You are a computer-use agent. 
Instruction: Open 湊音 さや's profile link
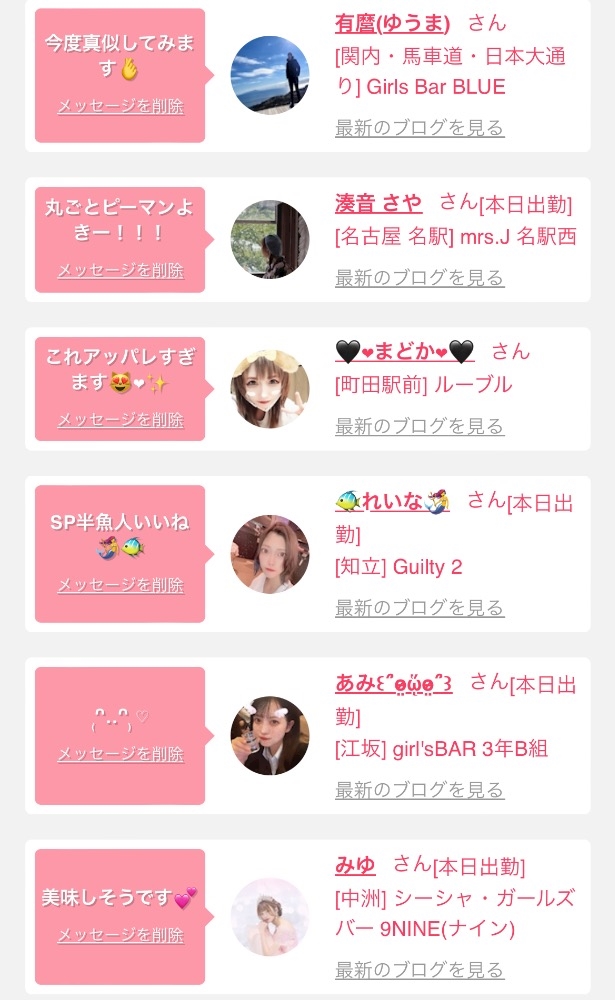pos(378,203)
